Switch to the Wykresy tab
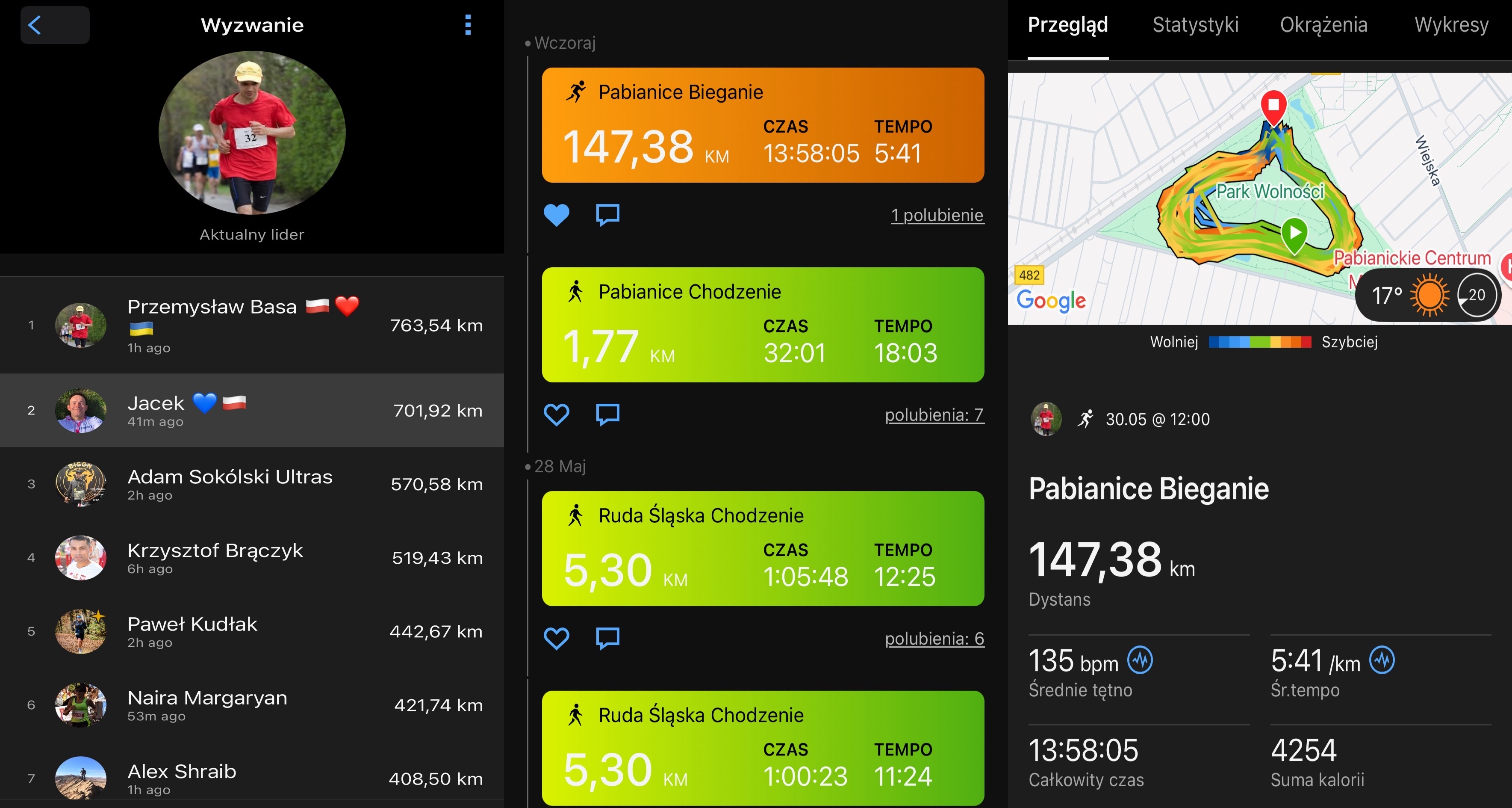The height and width of the screenshot is (808, 1512). pos(1451,25)
